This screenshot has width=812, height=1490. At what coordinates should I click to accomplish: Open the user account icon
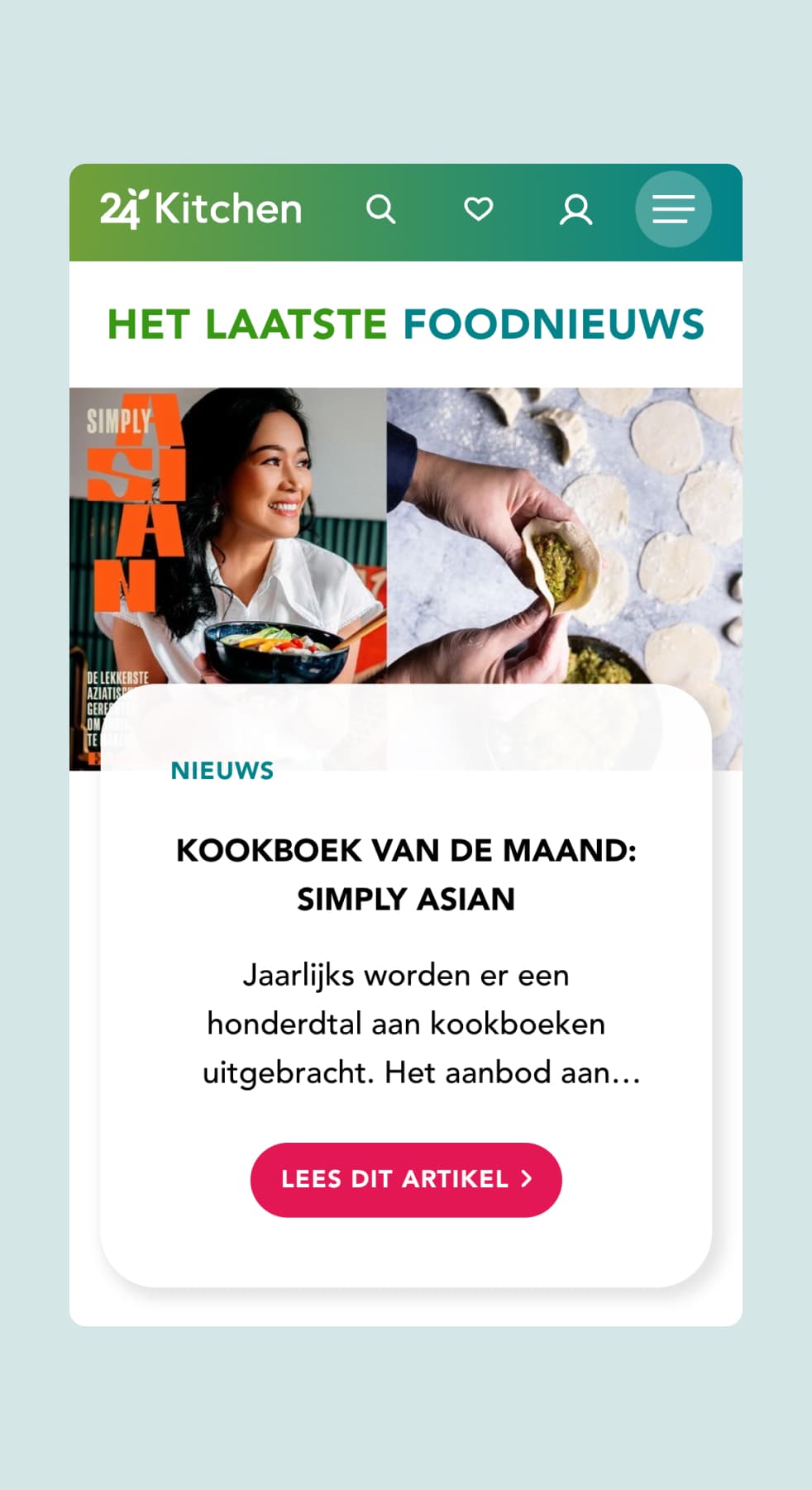pyautogui.click(x=576, y=210)
